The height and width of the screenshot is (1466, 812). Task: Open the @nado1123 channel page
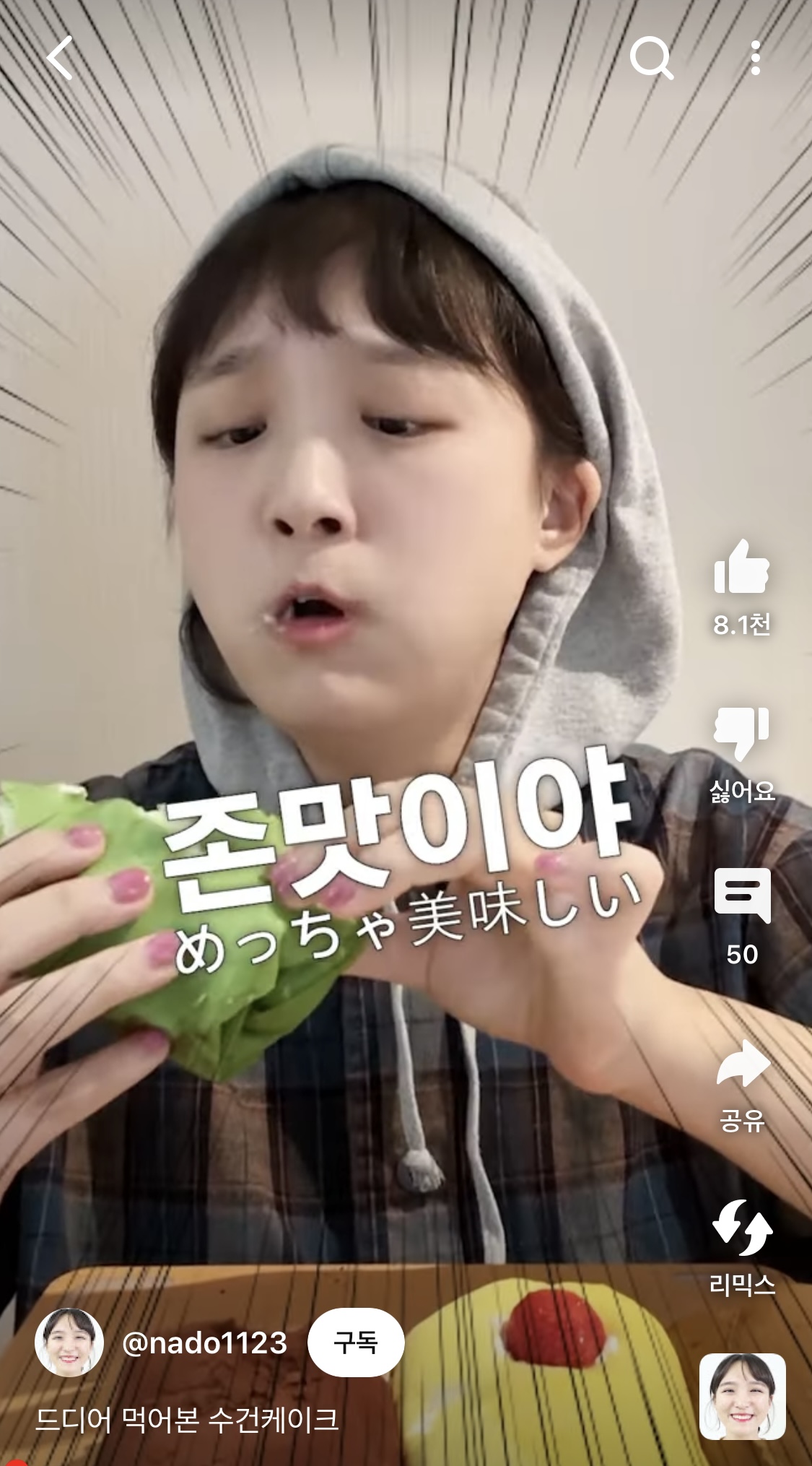204,1343
